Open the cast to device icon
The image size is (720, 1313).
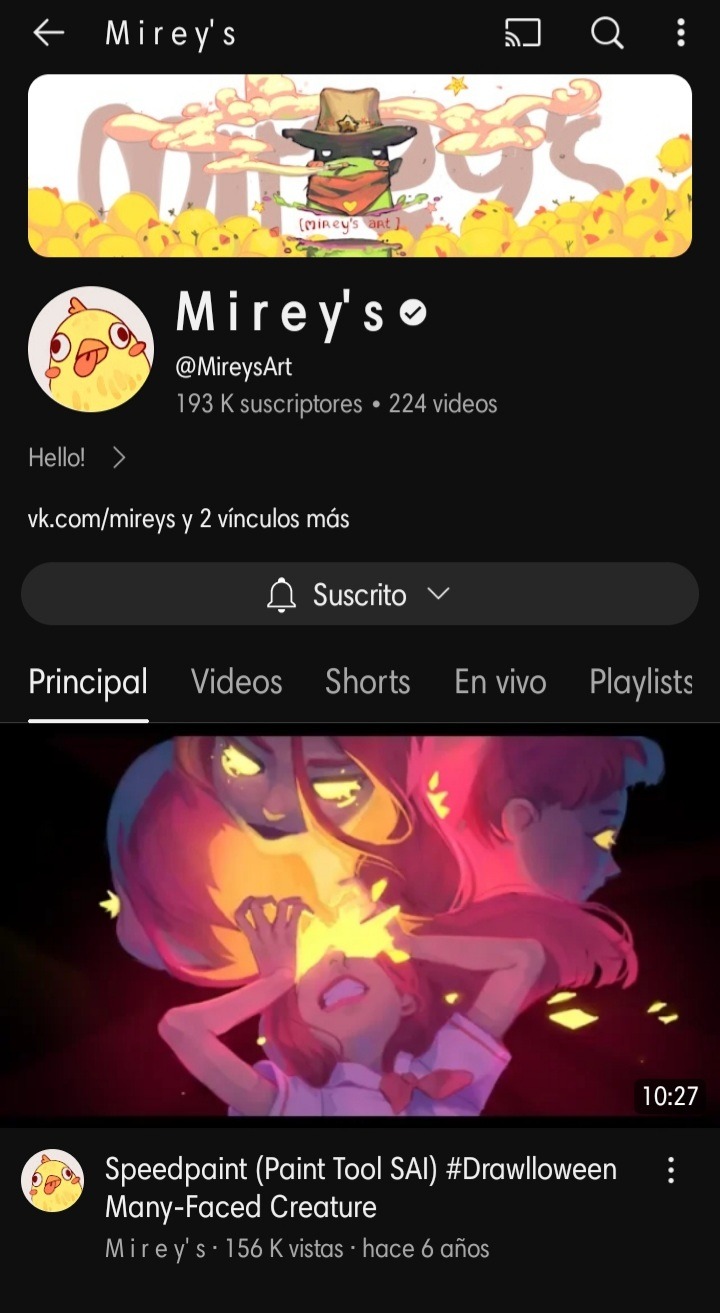point(522,34)
